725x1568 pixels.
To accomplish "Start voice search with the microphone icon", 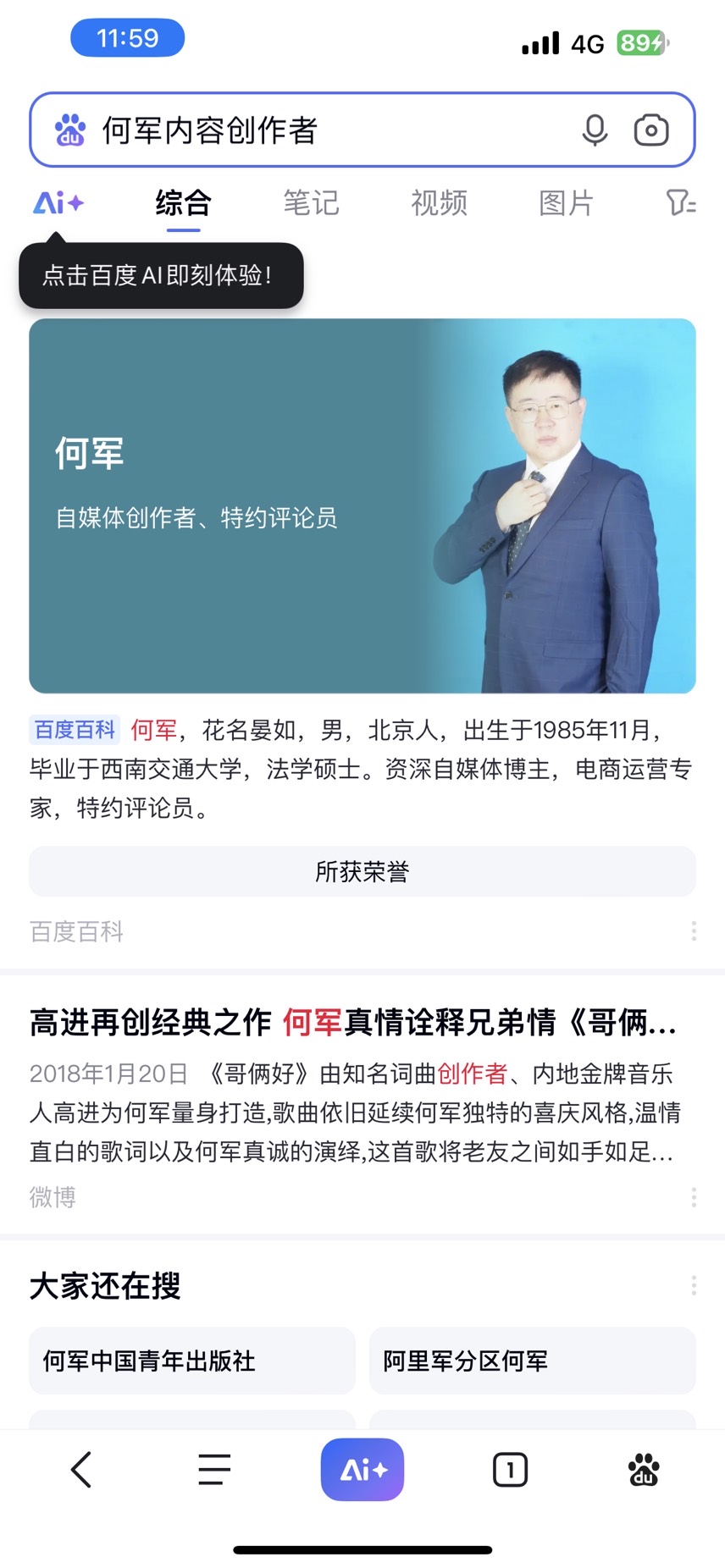I will (x=595, y=130).
